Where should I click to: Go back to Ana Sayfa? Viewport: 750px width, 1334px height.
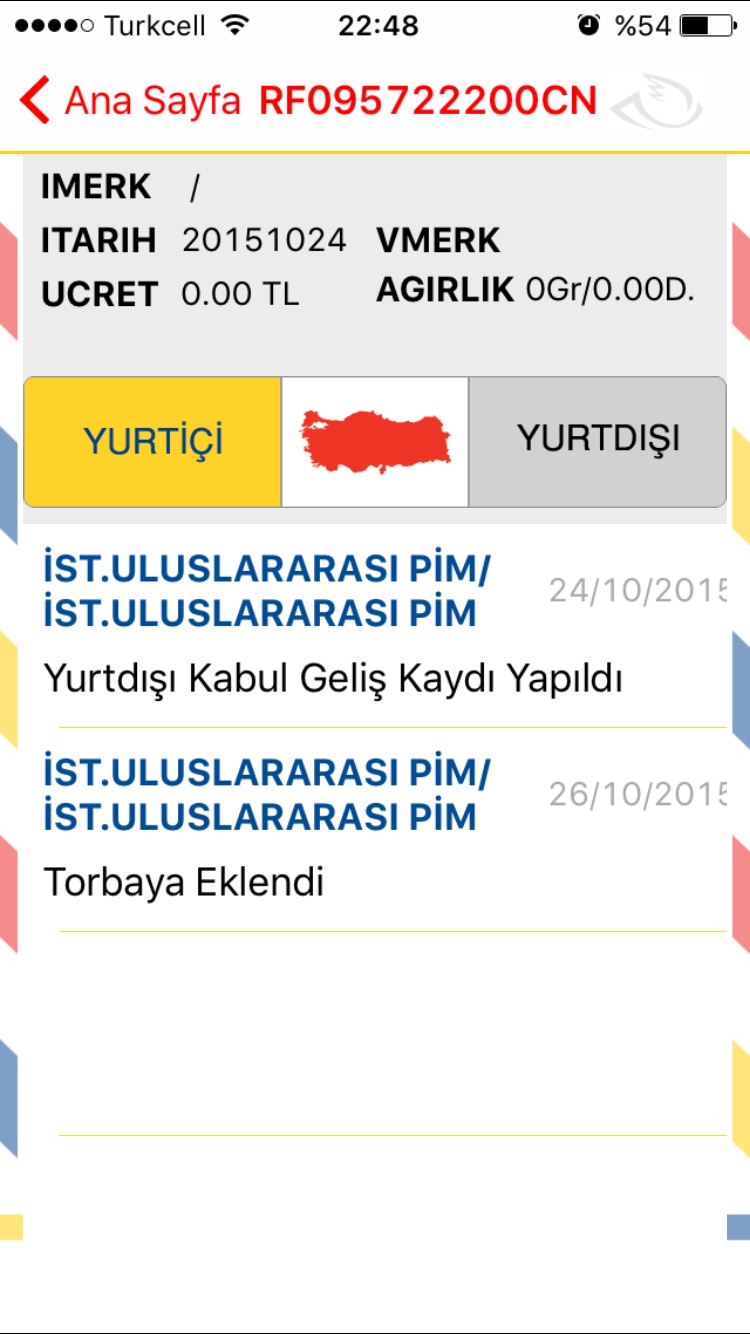click(130, 101)
